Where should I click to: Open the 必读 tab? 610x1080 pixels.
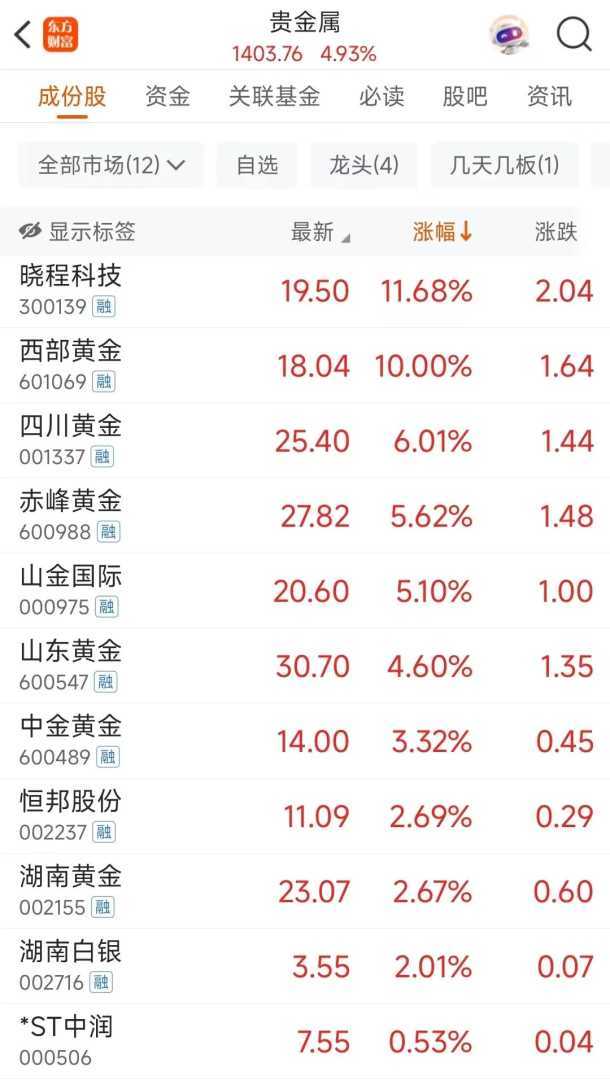[382, 96]
